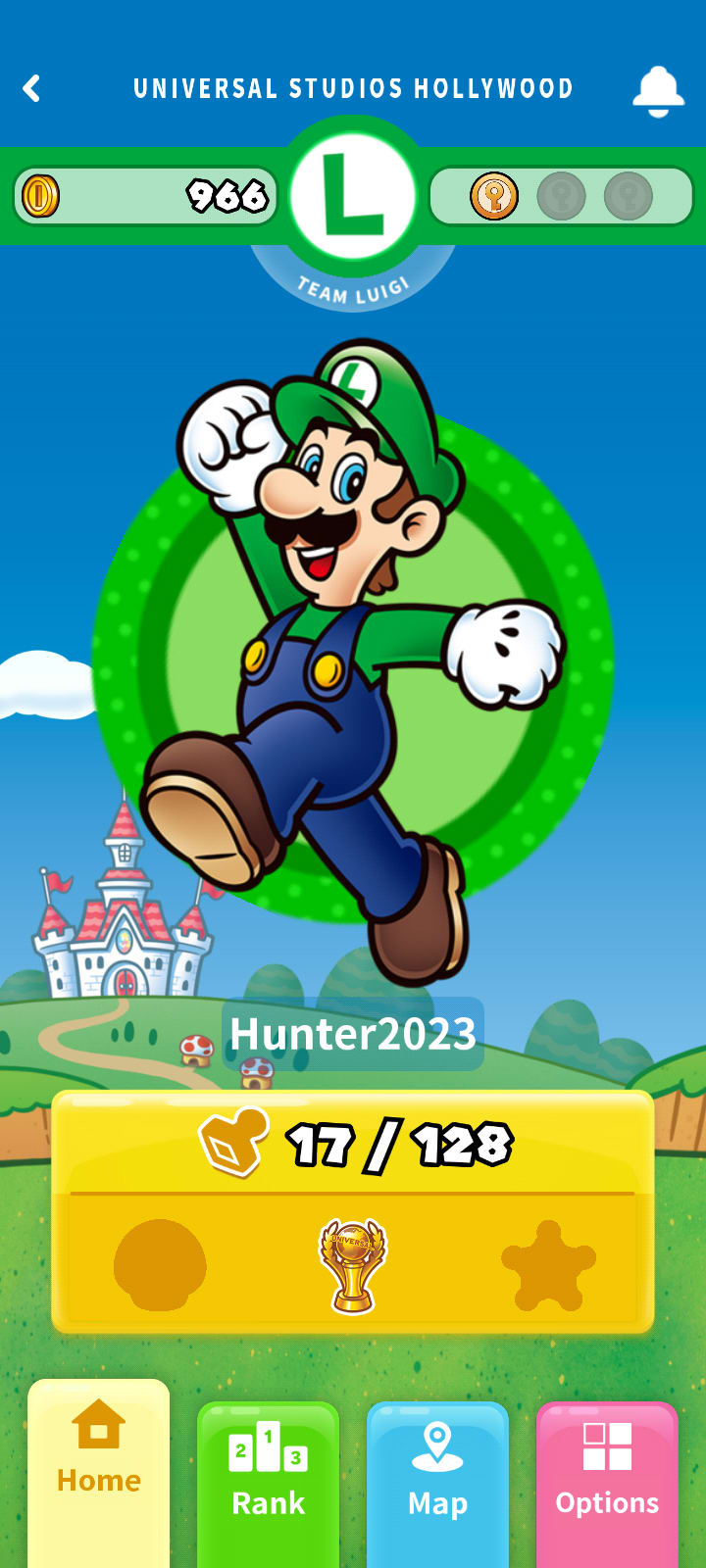Open the stamps card showing 17 / 128

(x=353, y=1210)
